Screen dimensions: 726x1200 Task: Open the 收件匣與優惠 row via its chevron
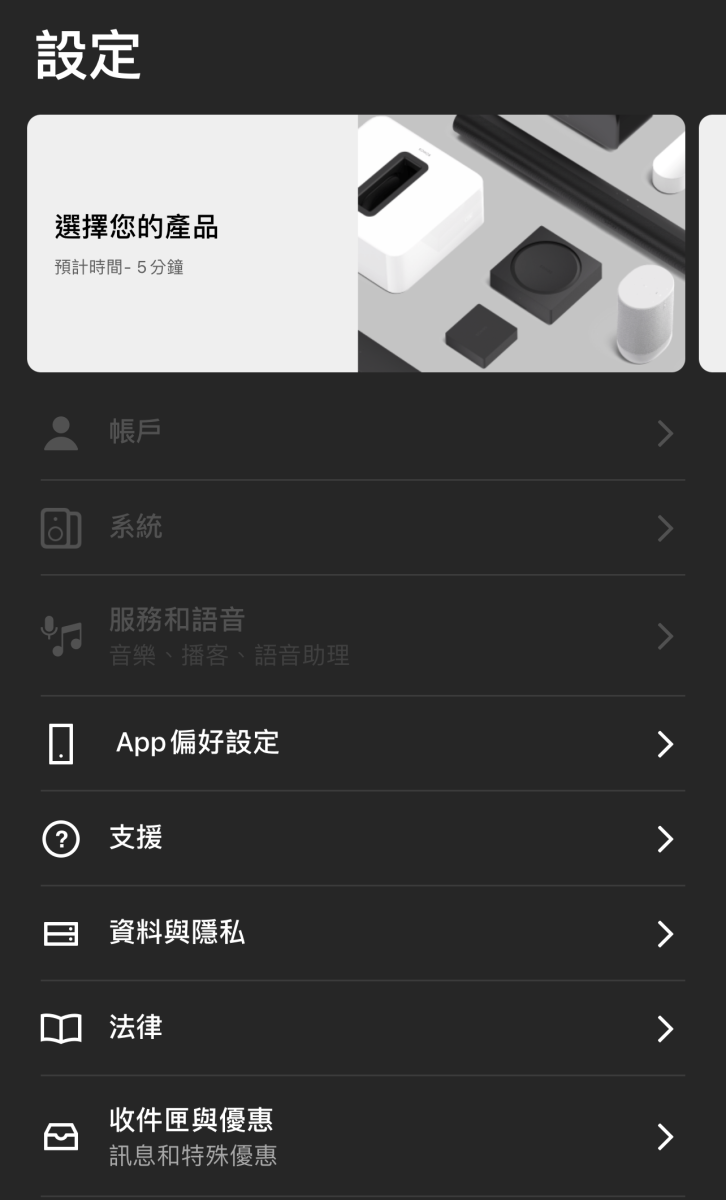pos(664,1136)
